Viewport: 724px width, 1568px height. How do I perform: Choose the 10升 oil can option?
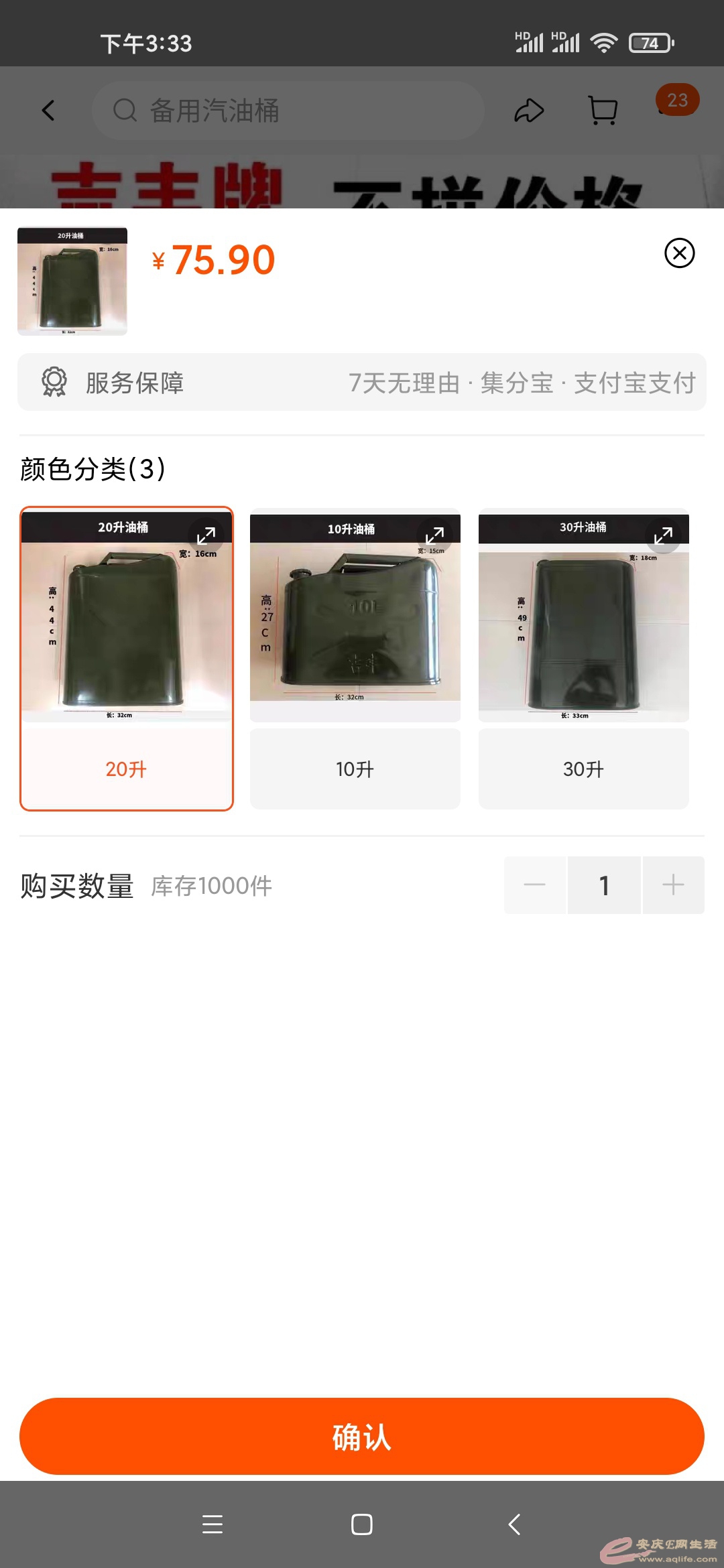click(x=355, y=768)
